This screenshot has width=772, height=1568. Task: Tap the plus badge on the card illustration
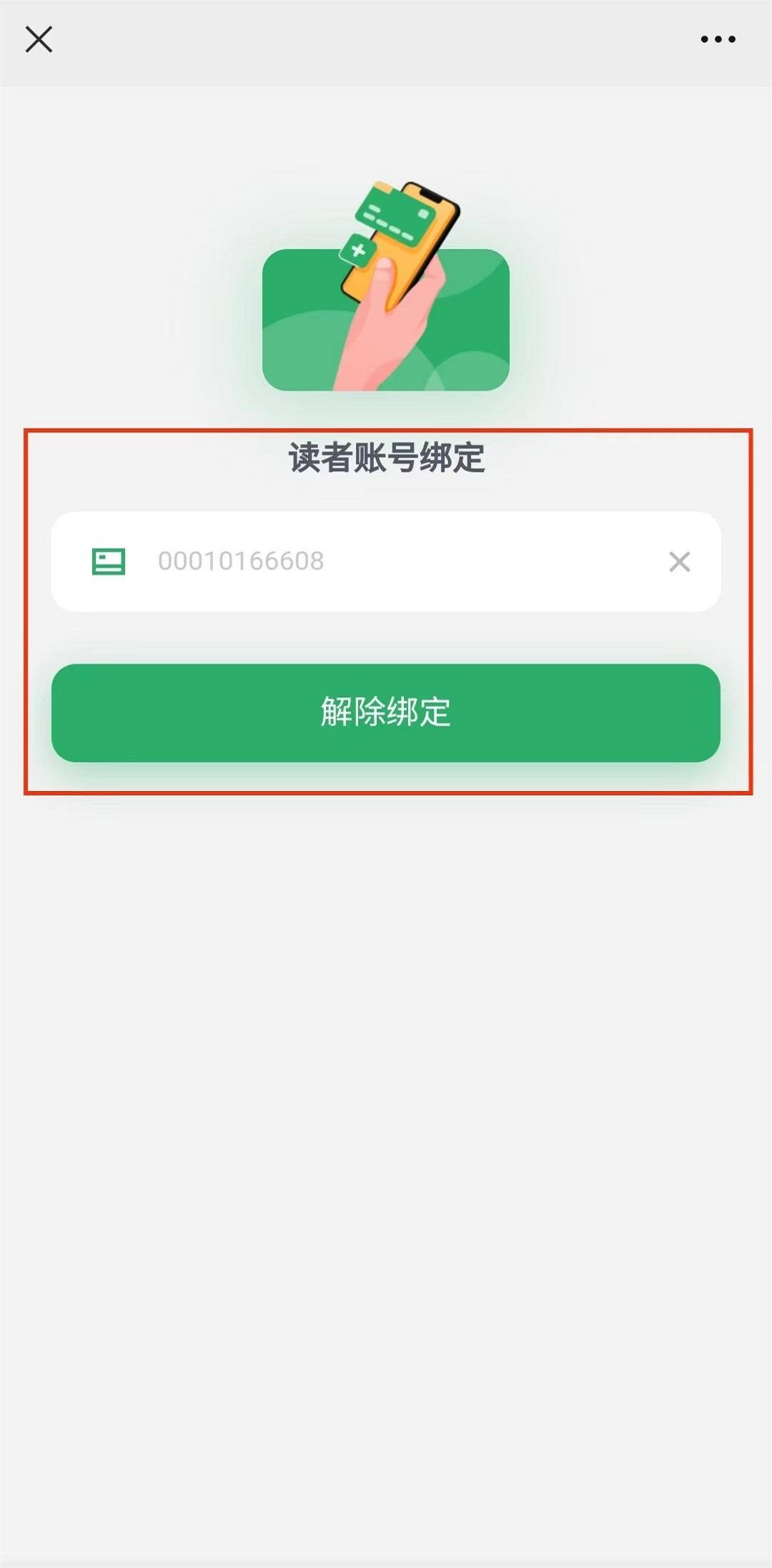357,250
